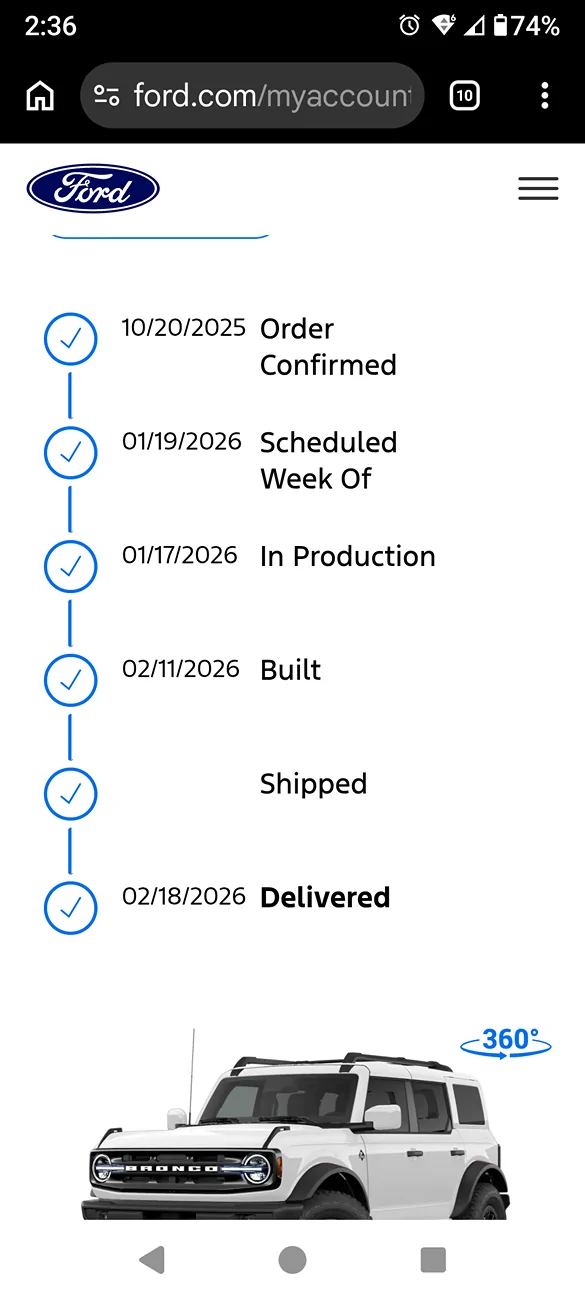Open the 360° vehicle view
Image resolution: width=585 pixels, height=1300 pixels.
[x=506, y=1042]
